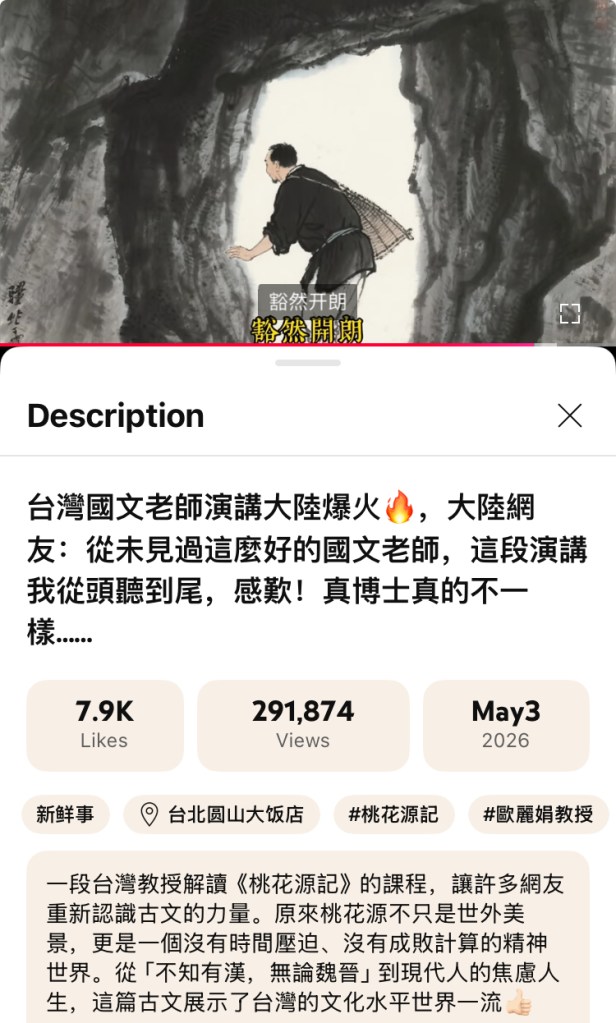Enter fullscreen video mode
The image size is (616, 1023).
point(570,314)
